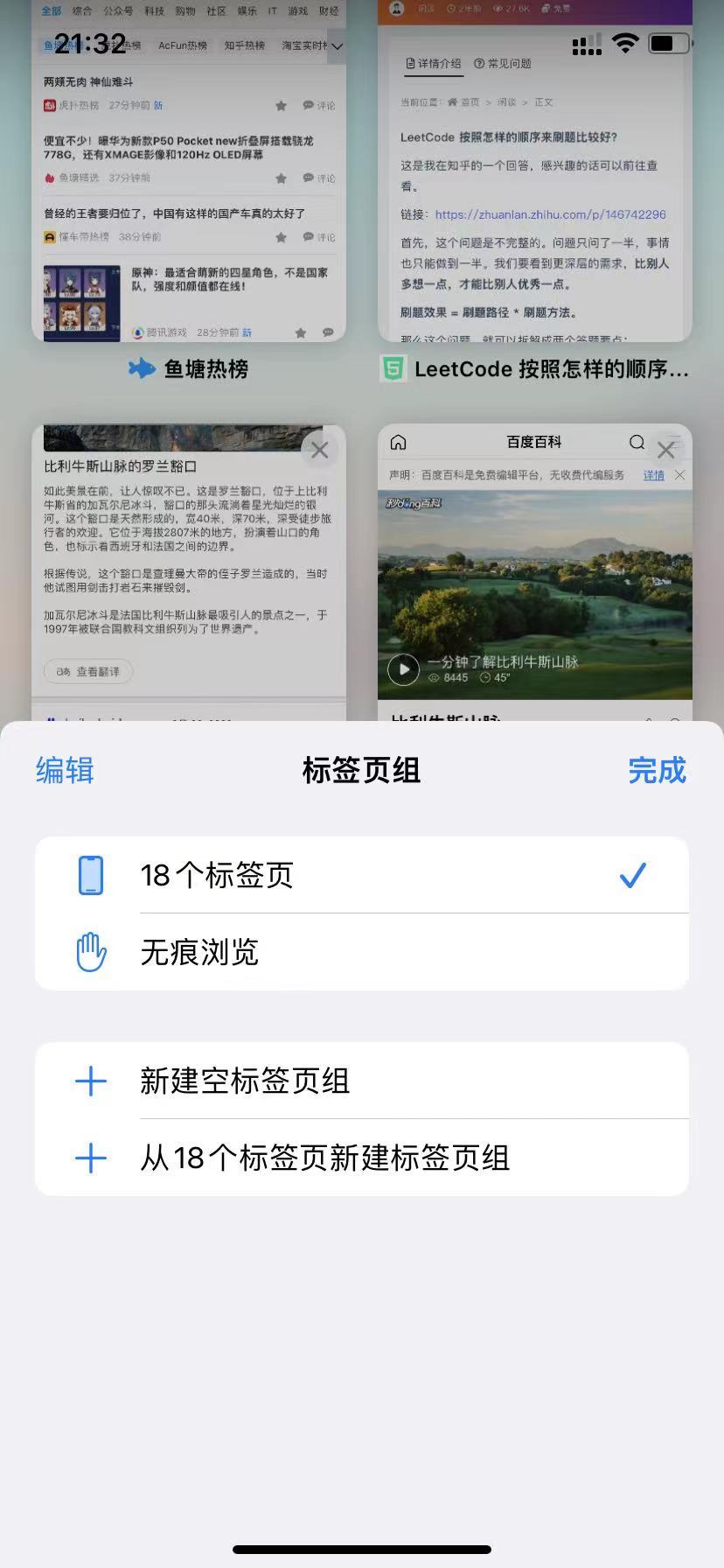Create a 新建空标签页组 empty tab group
This screenshot has height=1568, width=724.
pyautogui.click(x=362, y=1081)
